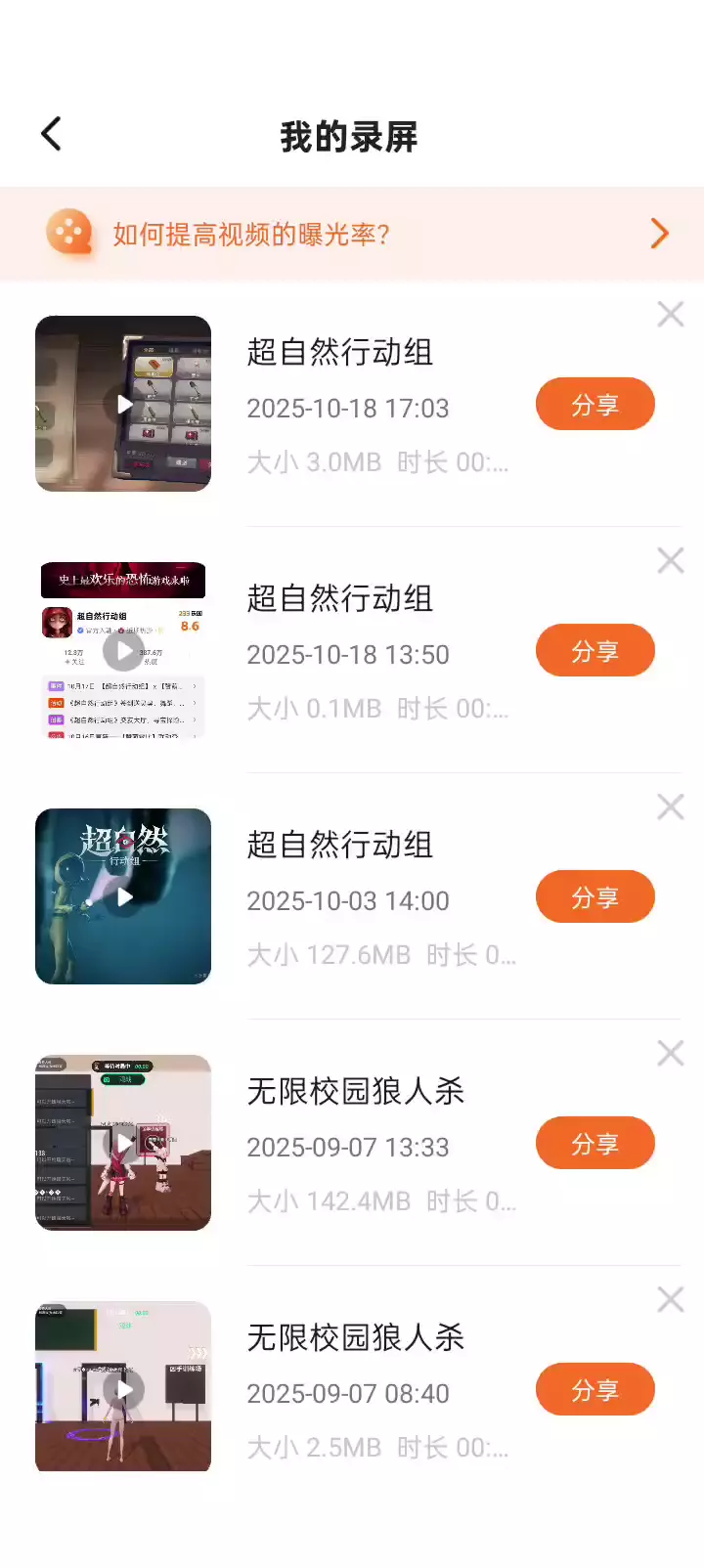This screenshot has height=1568, width=704.
Task: Go back from 我的录屏 page
Action: [x=52, y=135]
